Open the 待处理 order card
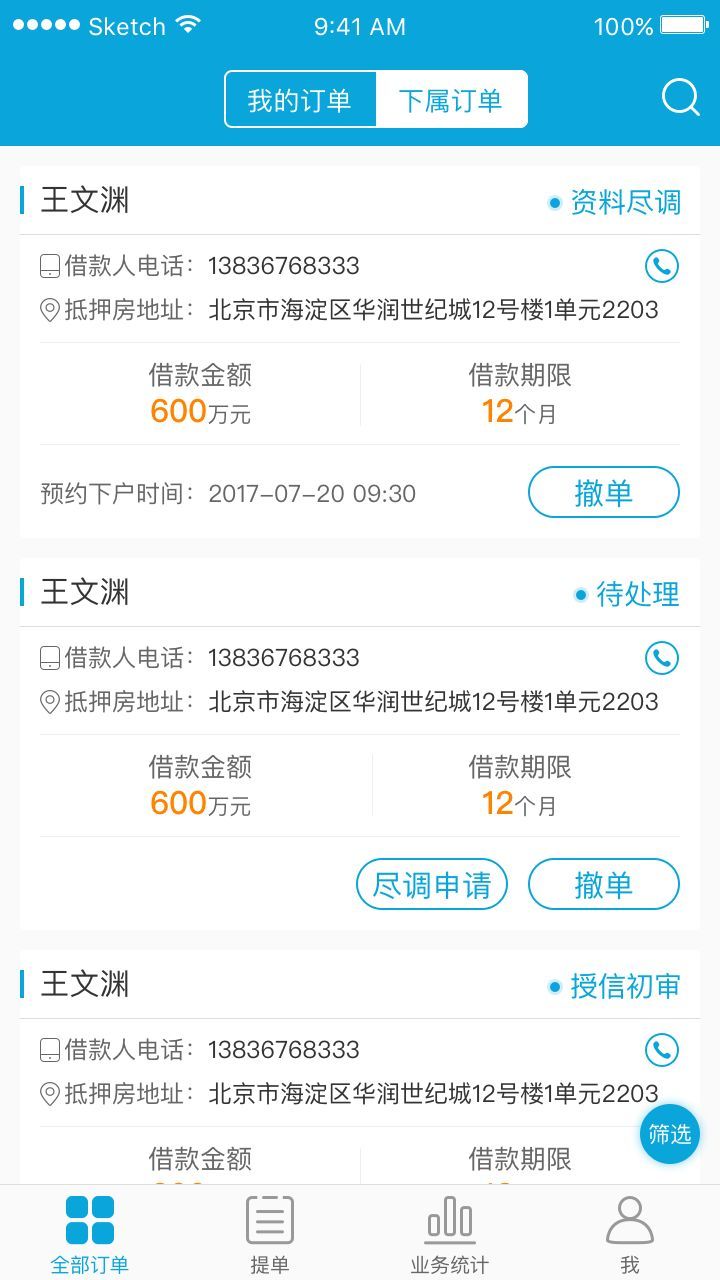 (x=300, y=592)
